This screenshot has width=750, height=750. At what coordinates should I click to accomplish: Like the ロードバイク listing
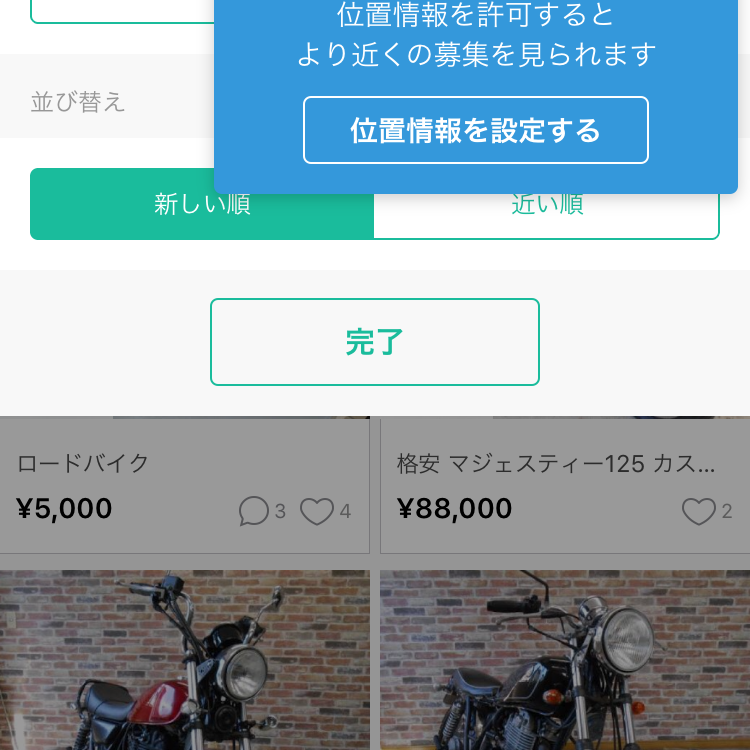(x=317, y=511)
